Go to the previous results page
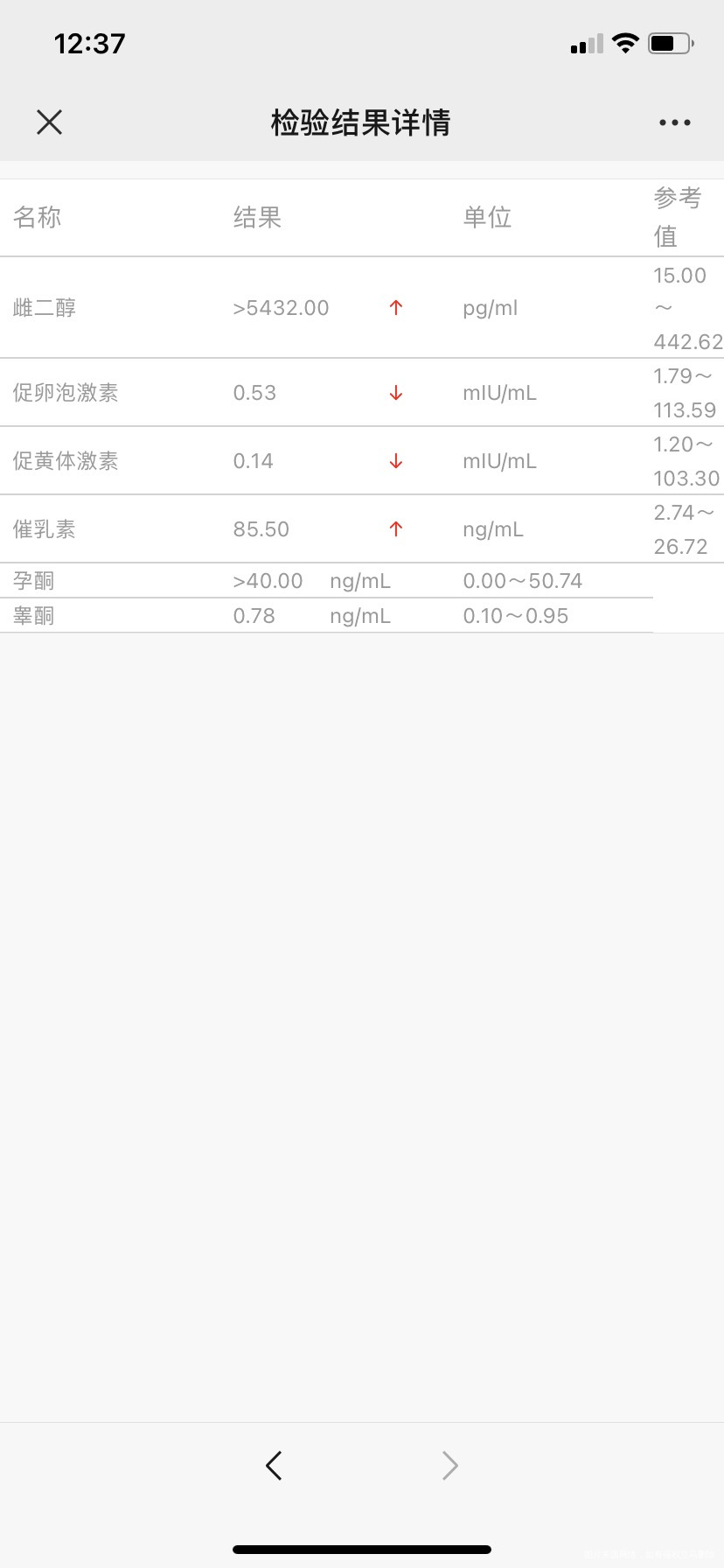 [x=274, y=1465]
